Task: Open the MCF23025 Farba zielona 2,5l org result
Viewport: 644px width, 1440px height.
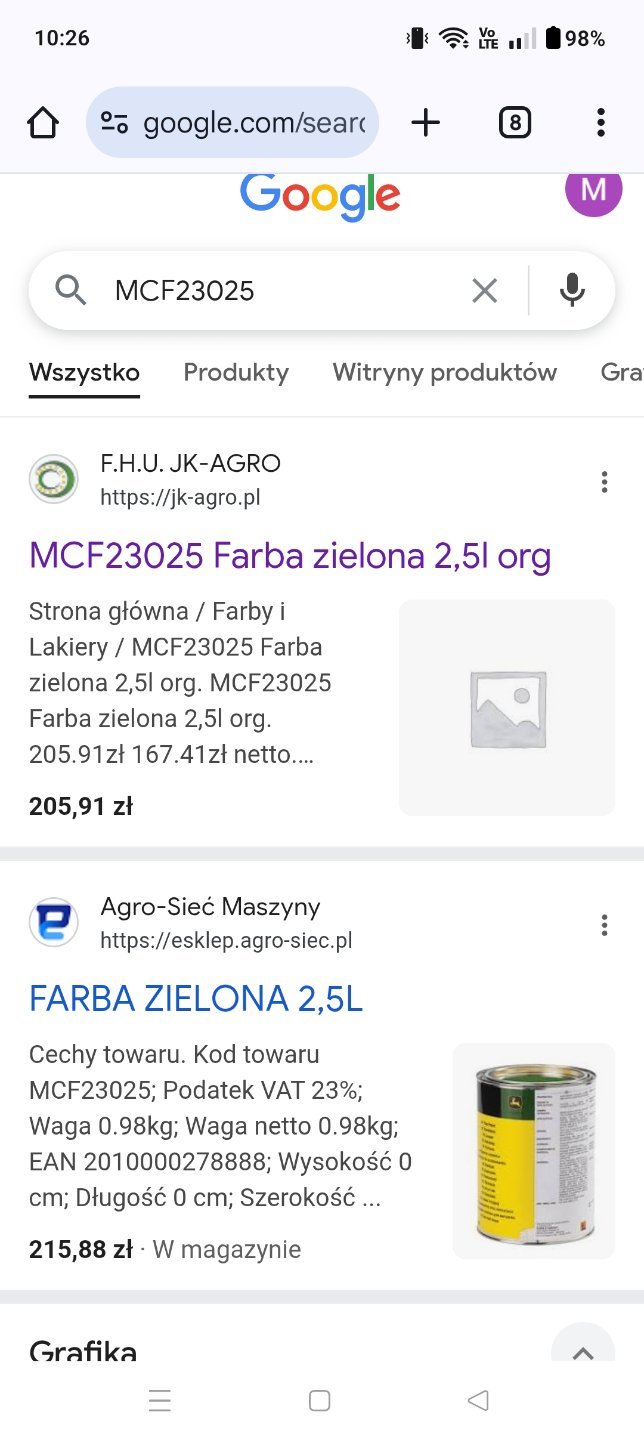Action: pos(290,556)
